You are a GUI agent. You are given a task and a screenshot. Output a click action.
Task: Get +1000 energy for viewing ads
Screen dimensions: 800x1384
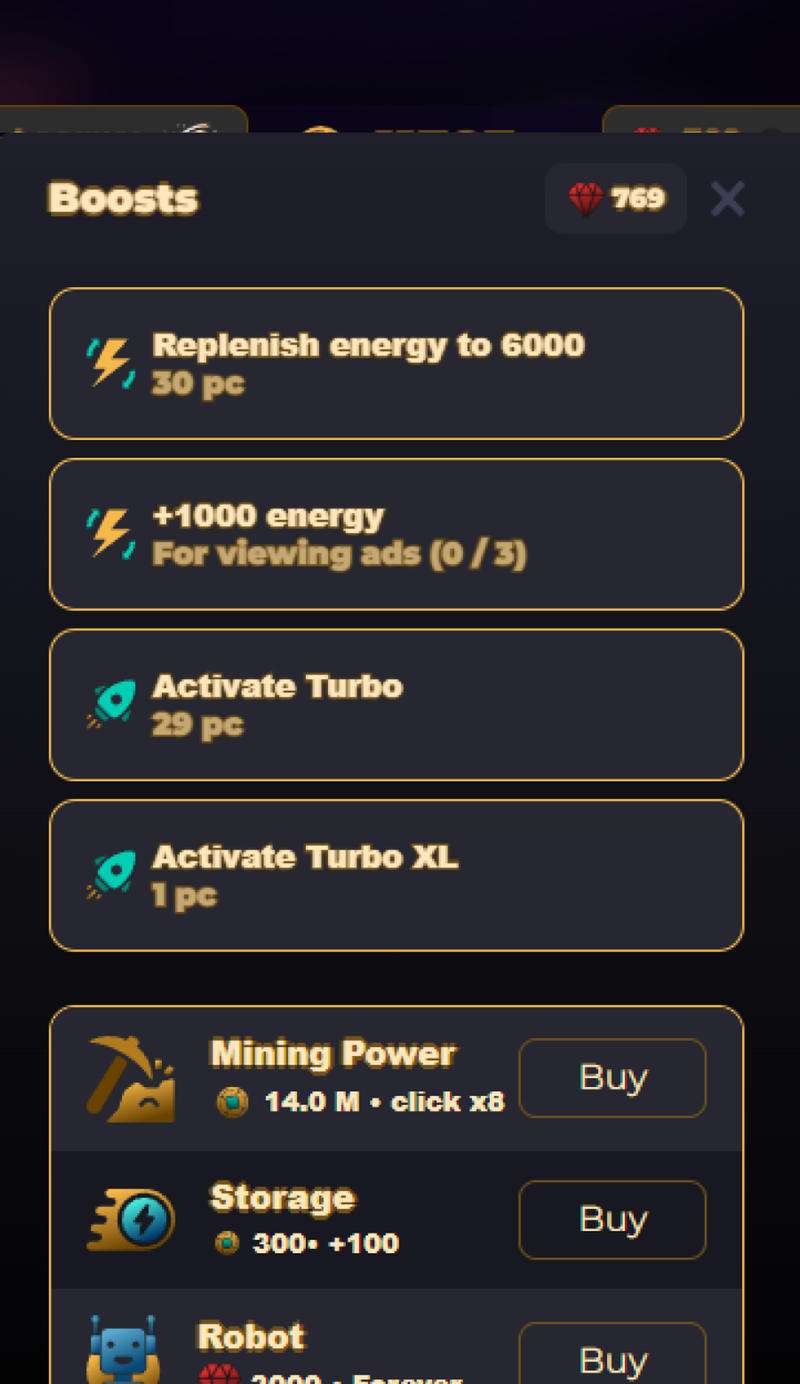(x=396, y=534)
